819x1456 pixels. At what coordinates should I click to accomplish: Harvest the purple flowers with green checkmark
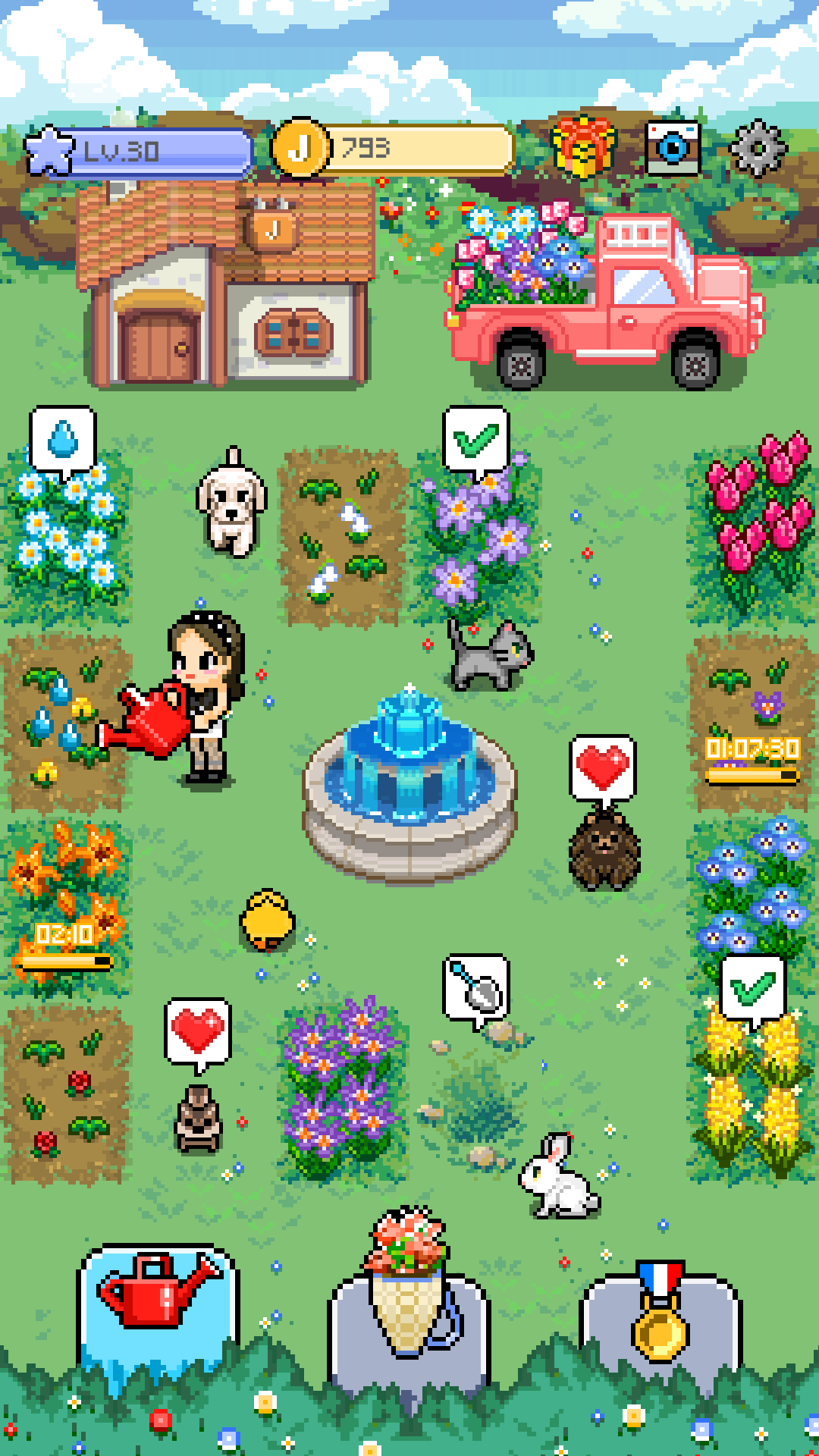[x=475, y=440]
